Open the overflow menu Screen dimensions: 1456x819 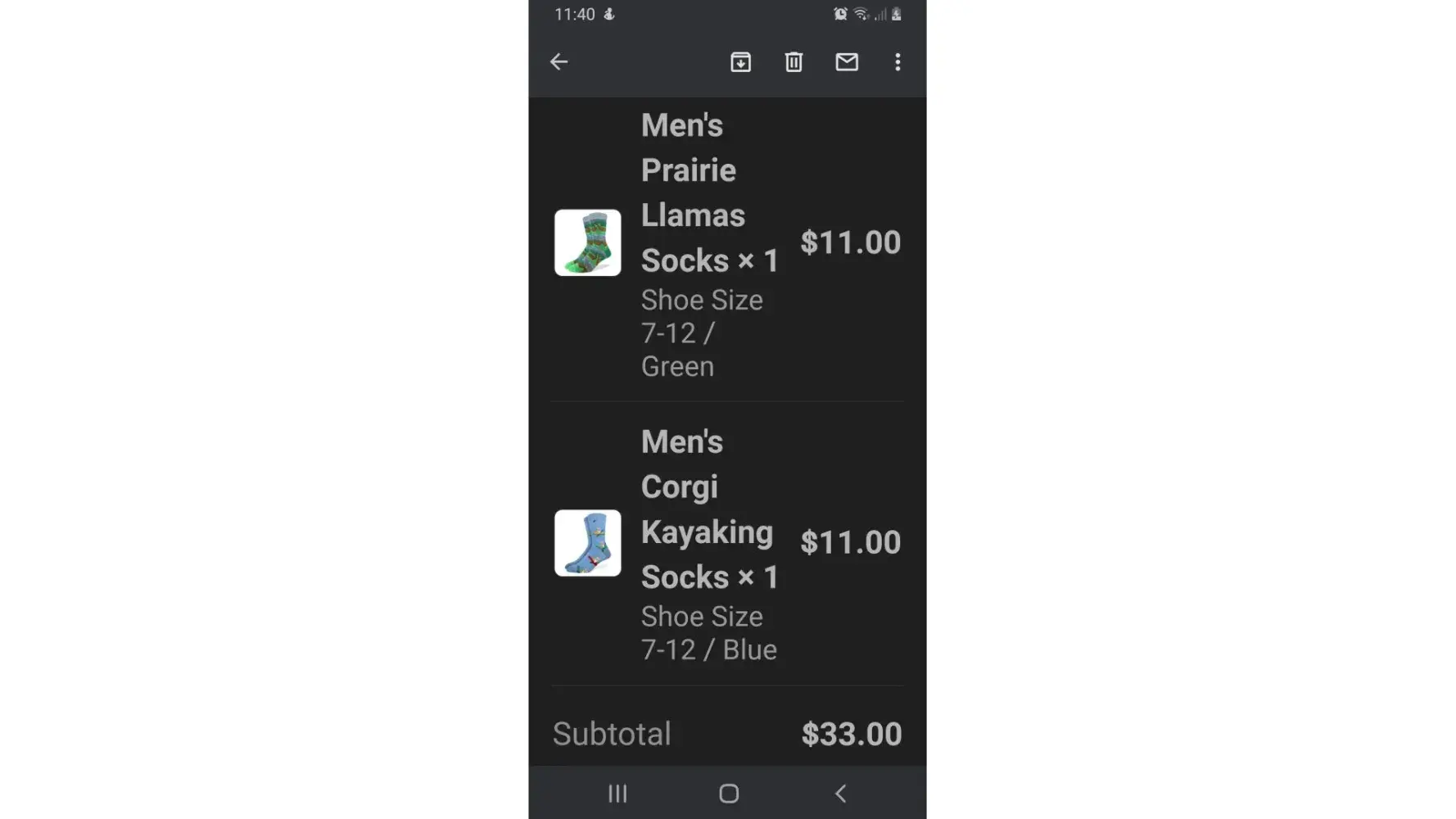898,62
